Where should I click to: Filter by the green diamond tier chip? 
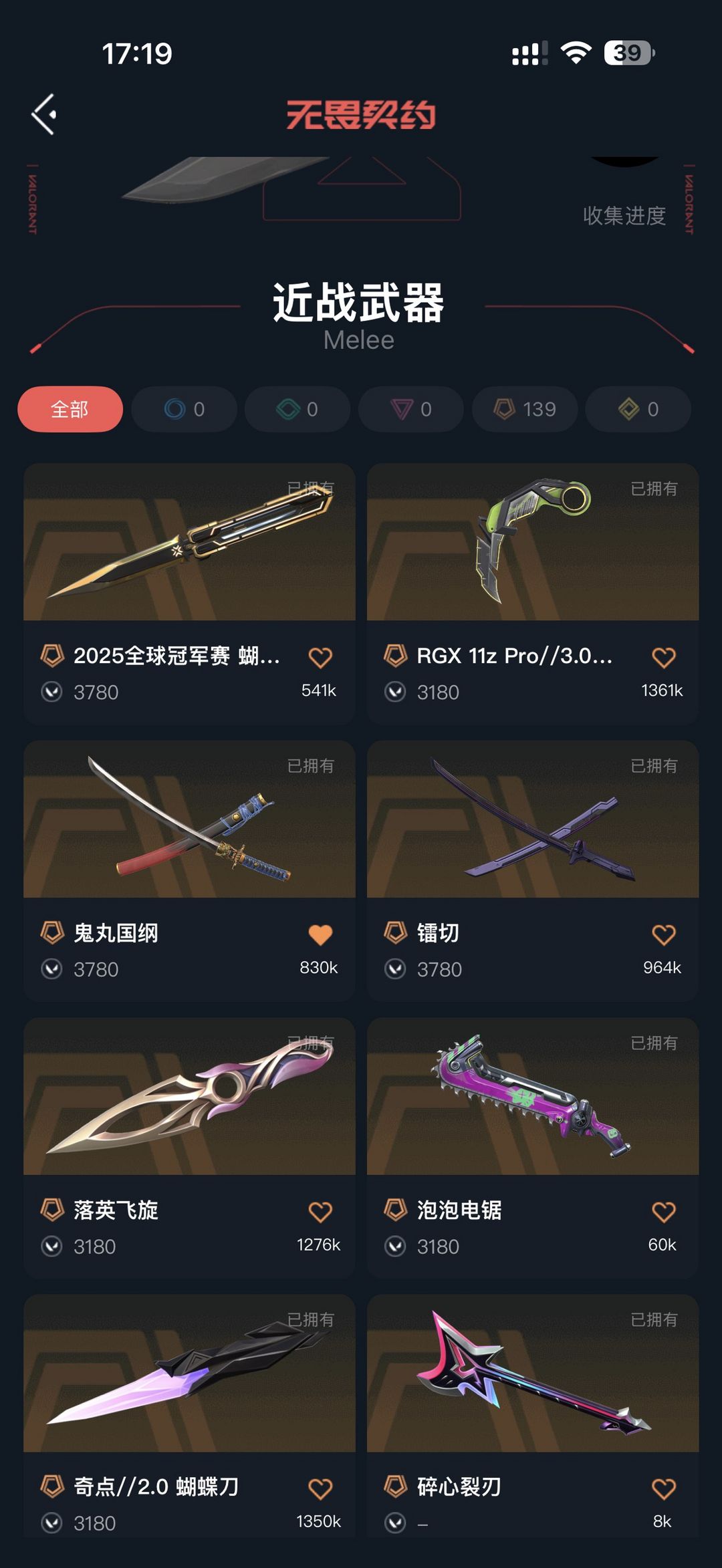[x=297, y=409]
